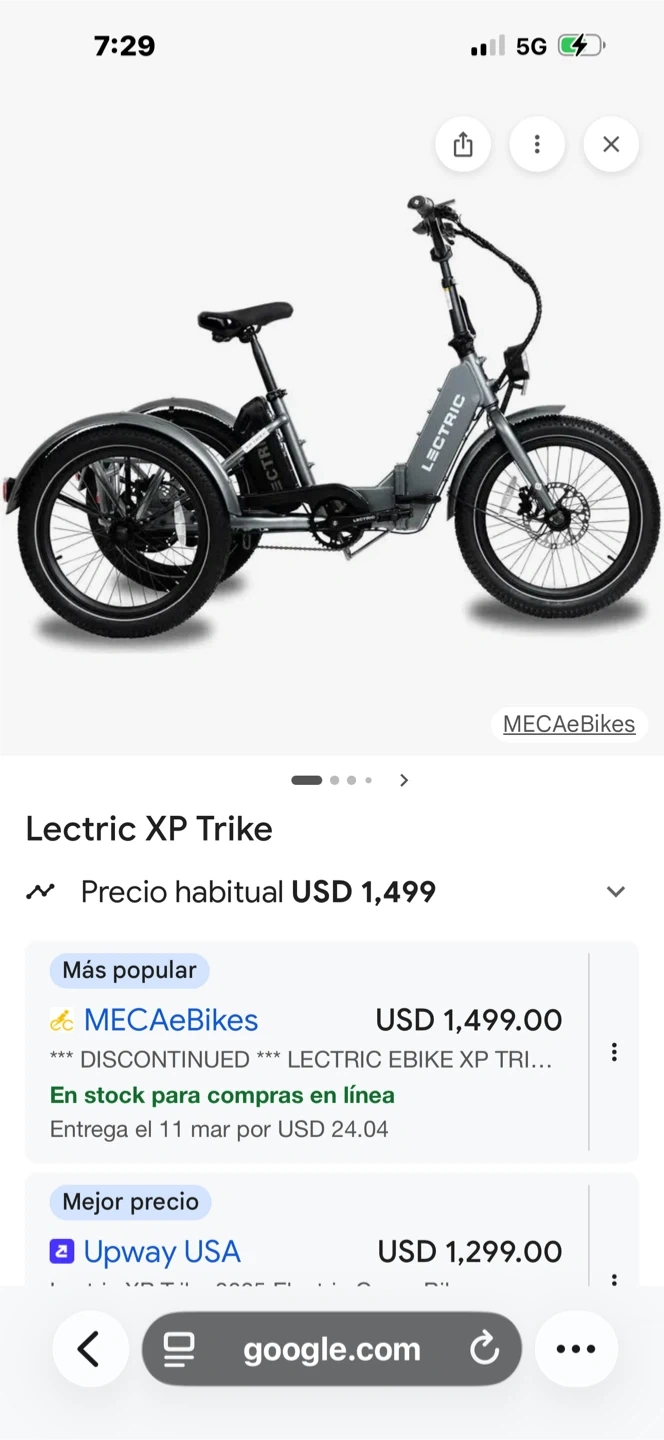This screenshot has width=664, height=1440.
Task: Open the product panel overflow menu
Action: [537, 145]
